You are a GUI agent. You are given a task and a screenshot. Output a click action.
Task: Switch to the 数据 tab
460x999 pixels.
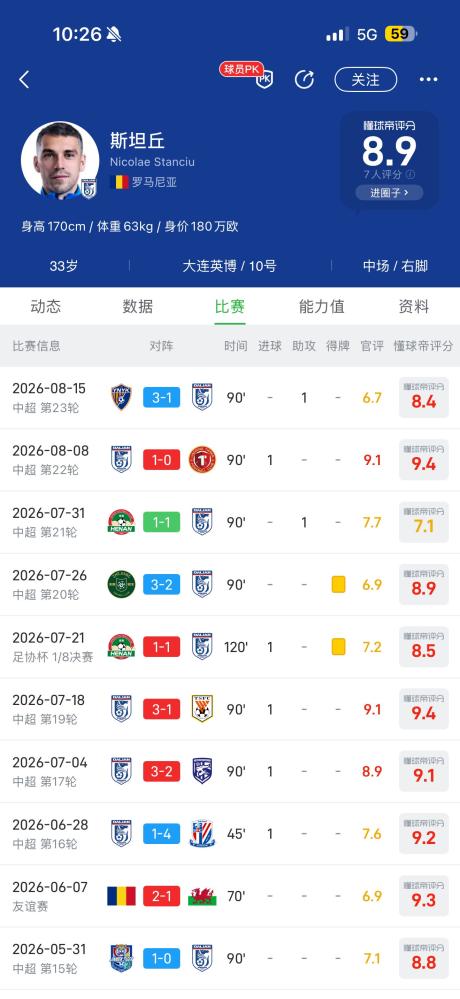click(x=138, y=306)
